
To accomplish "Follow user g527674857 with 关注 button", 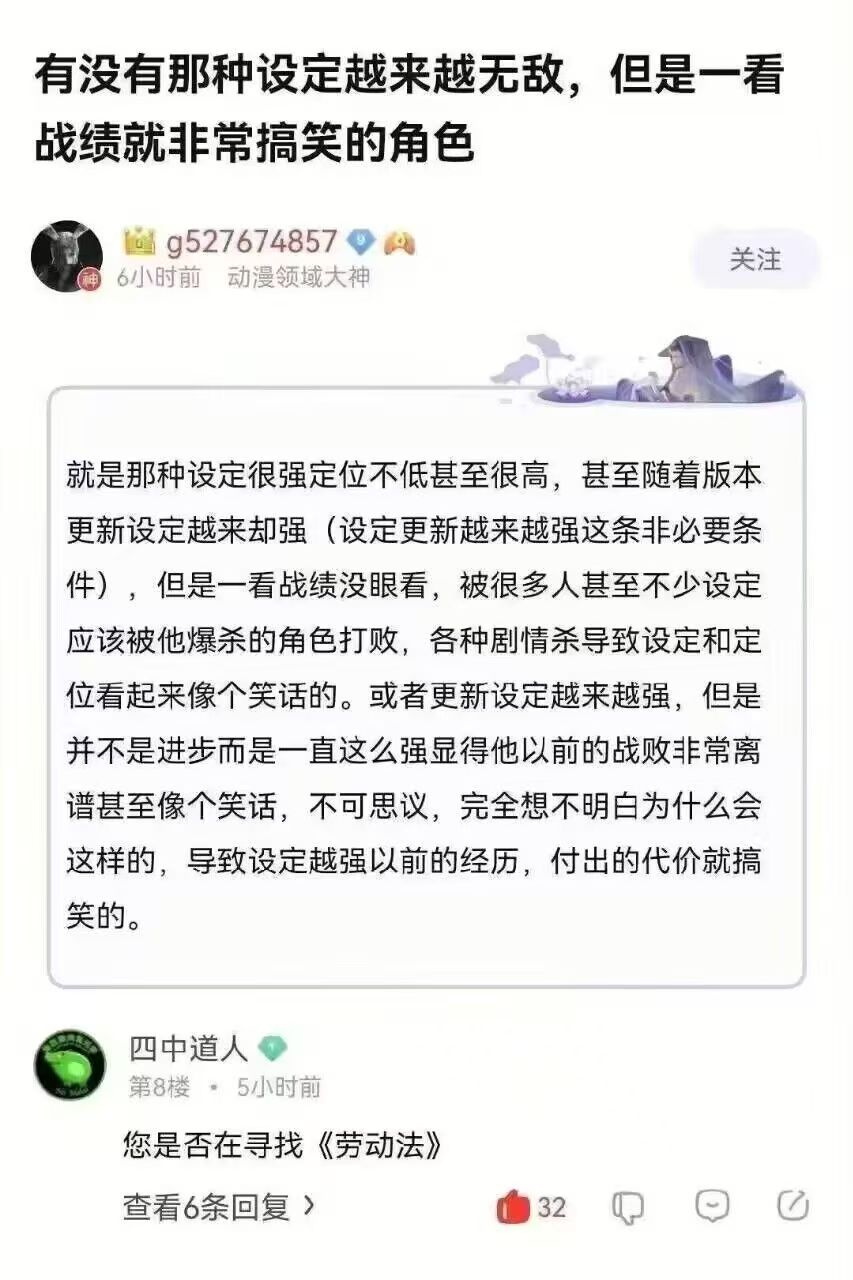I will coord(755,260).
